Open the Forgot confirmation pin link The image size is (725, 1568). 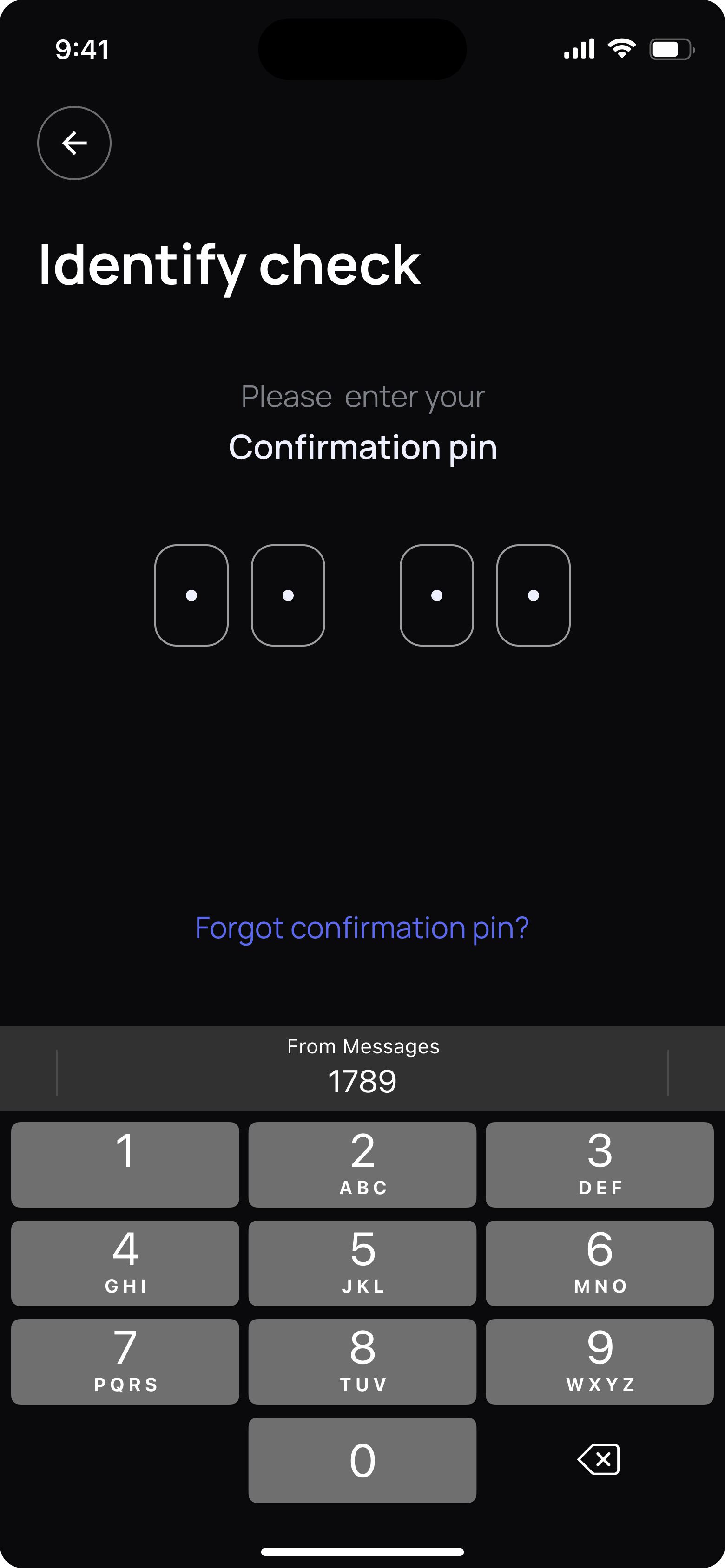pos(362,928)
